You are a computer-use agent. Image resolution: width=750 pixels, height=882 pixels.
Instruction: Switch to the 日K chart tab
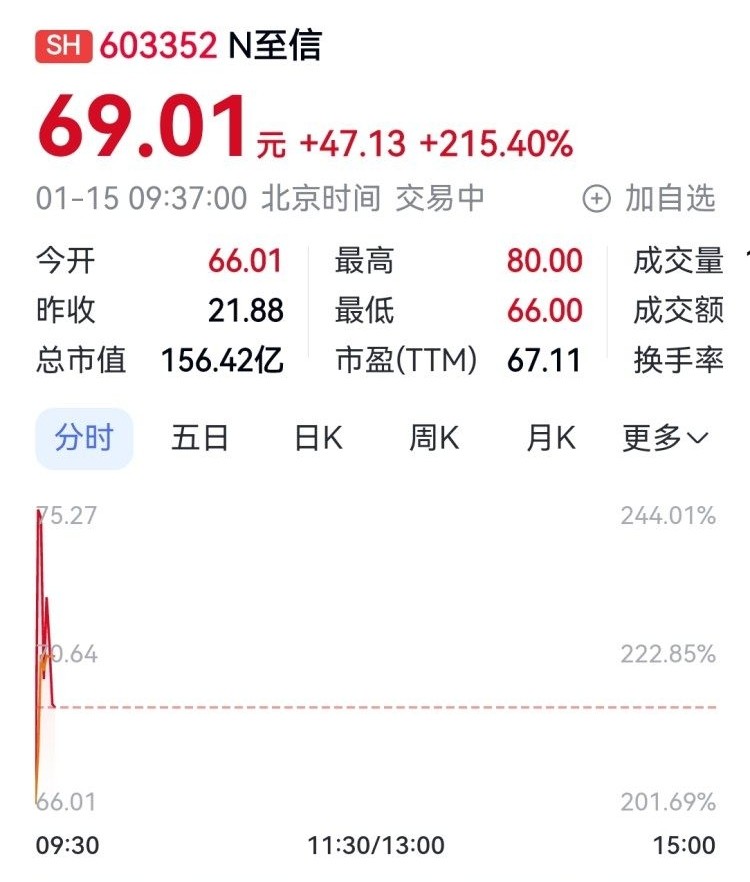click(318, 439)
